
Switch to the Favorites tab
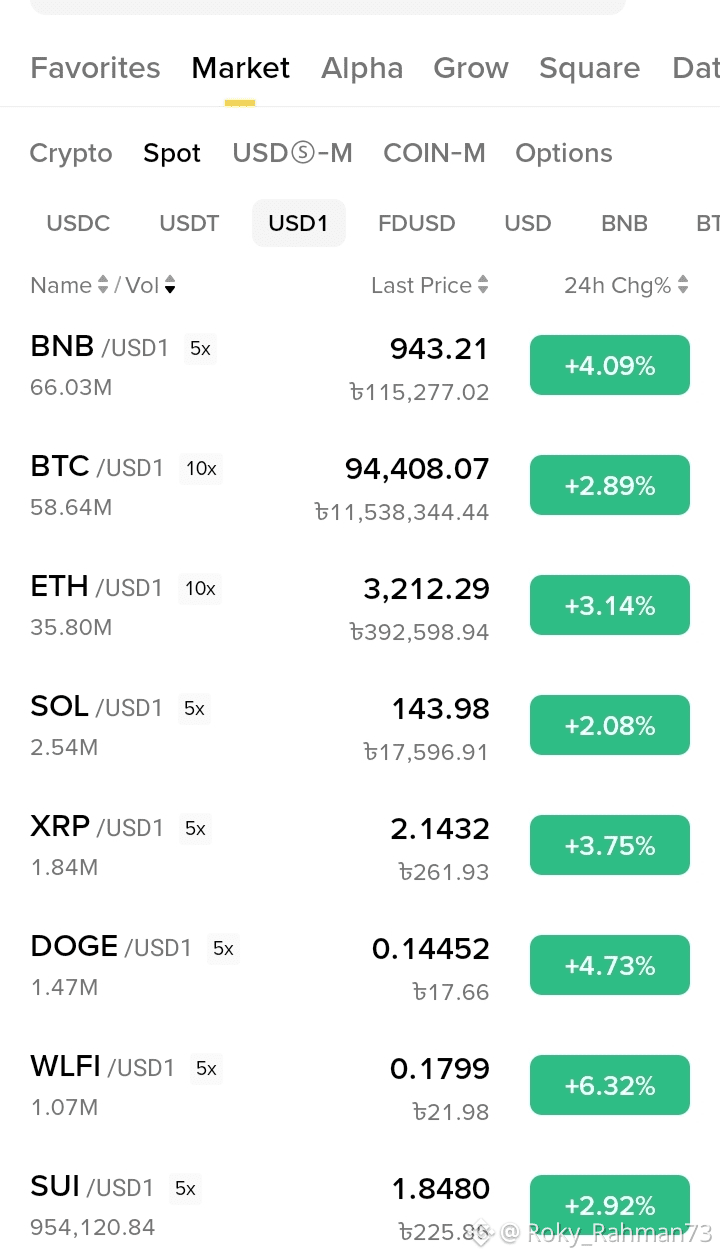click(95, 68)
